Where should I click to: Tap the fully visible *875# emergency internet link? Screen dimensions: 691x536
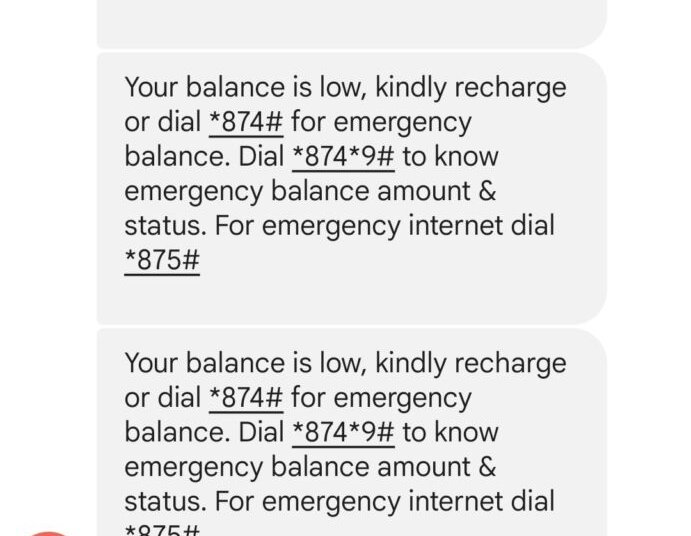pos(162,260)
